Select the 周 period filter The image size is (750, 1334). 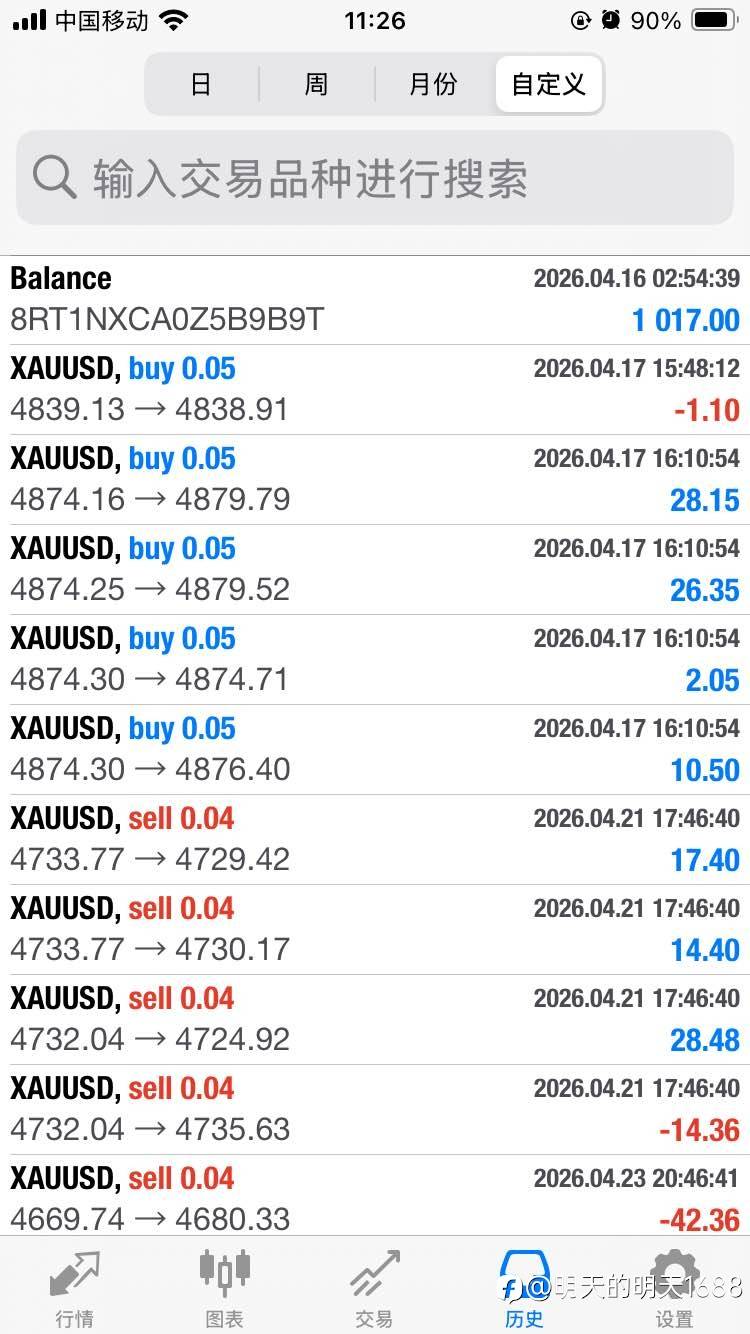point(317,84)
